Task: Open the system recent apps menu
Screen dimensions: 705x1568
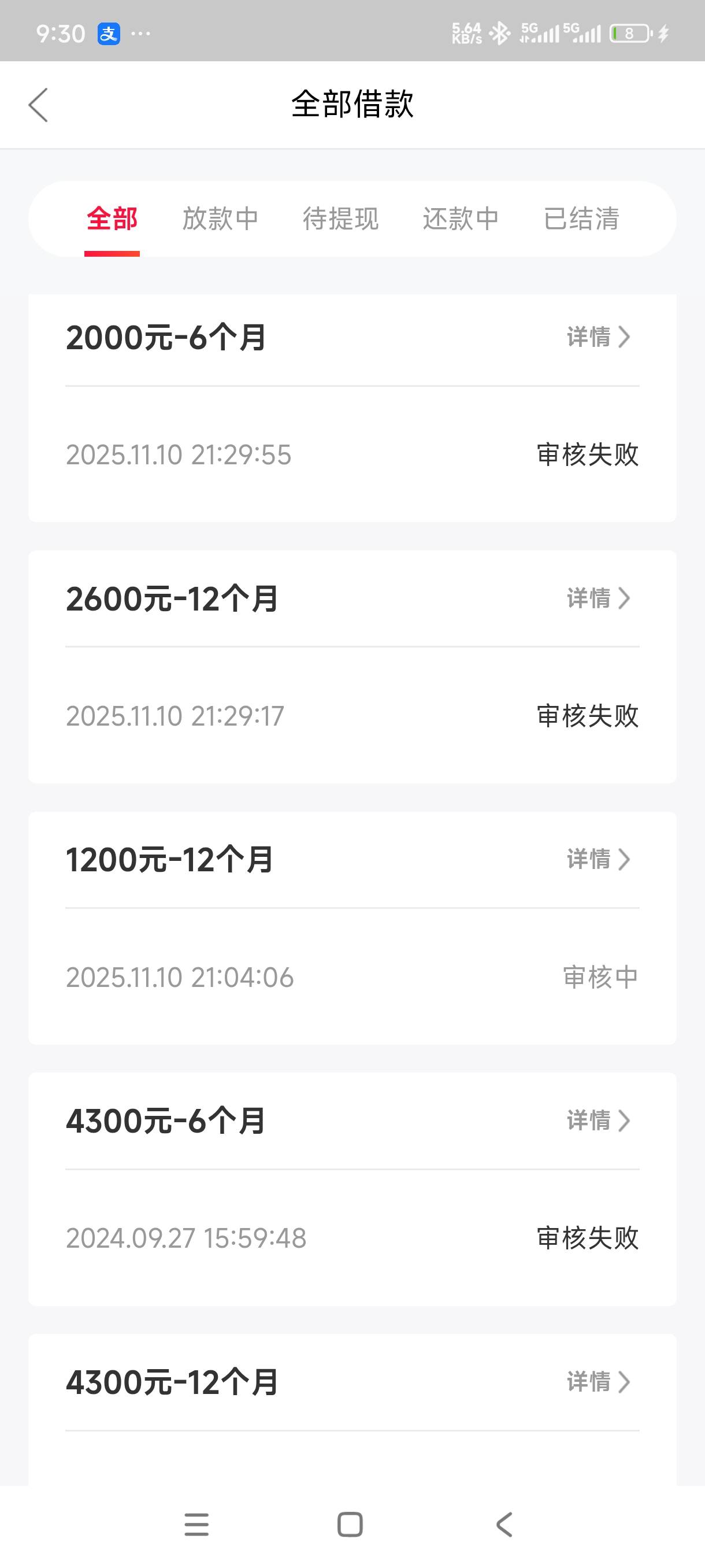Action: point(196,1525)
